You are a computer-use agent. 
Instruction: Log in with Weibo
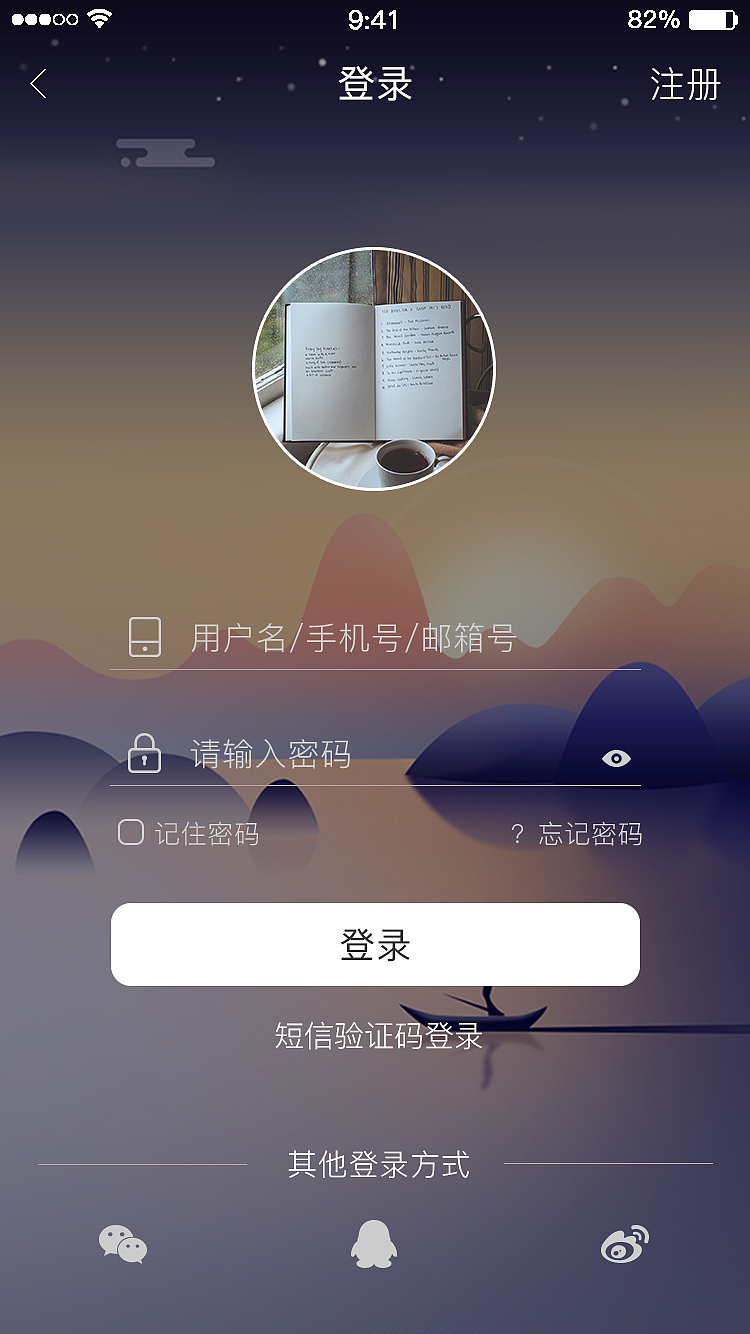coord(623,1245)
